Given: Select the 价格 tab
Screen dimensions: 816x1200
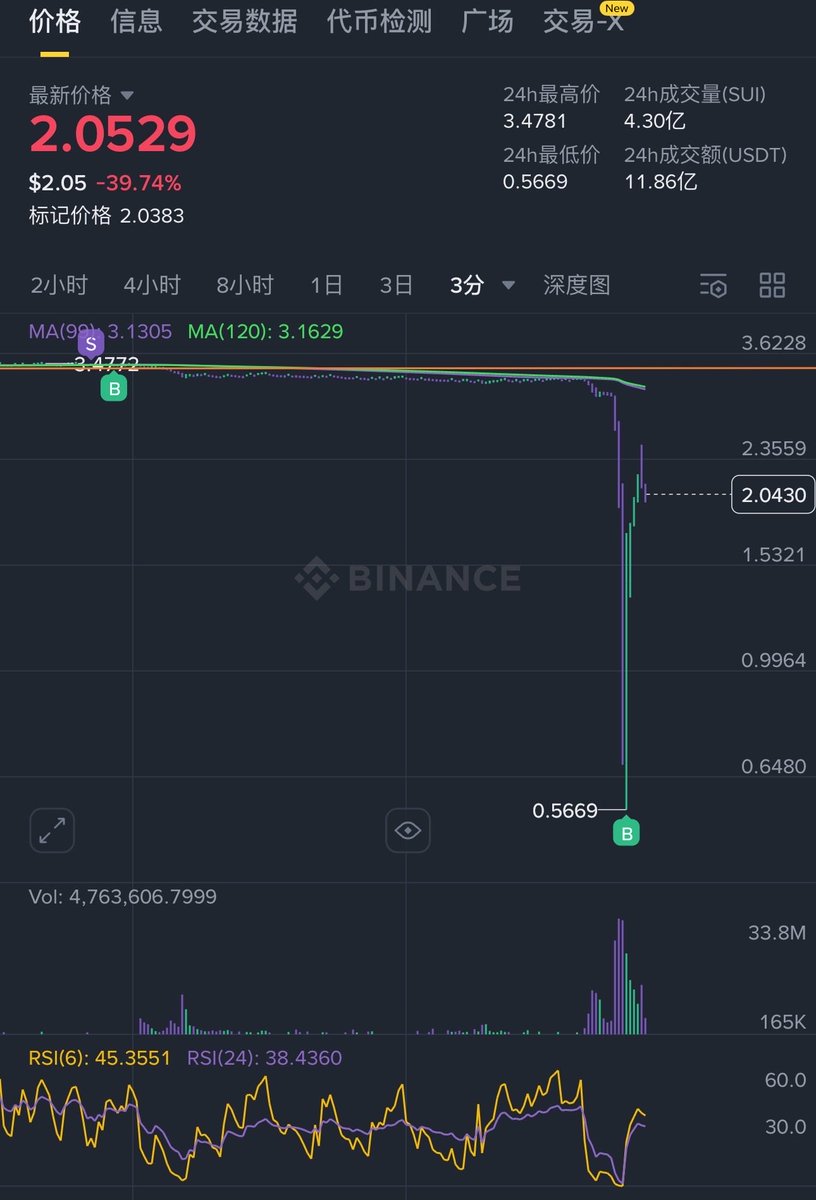Looking at the screenshot, I should click(55, 21).
